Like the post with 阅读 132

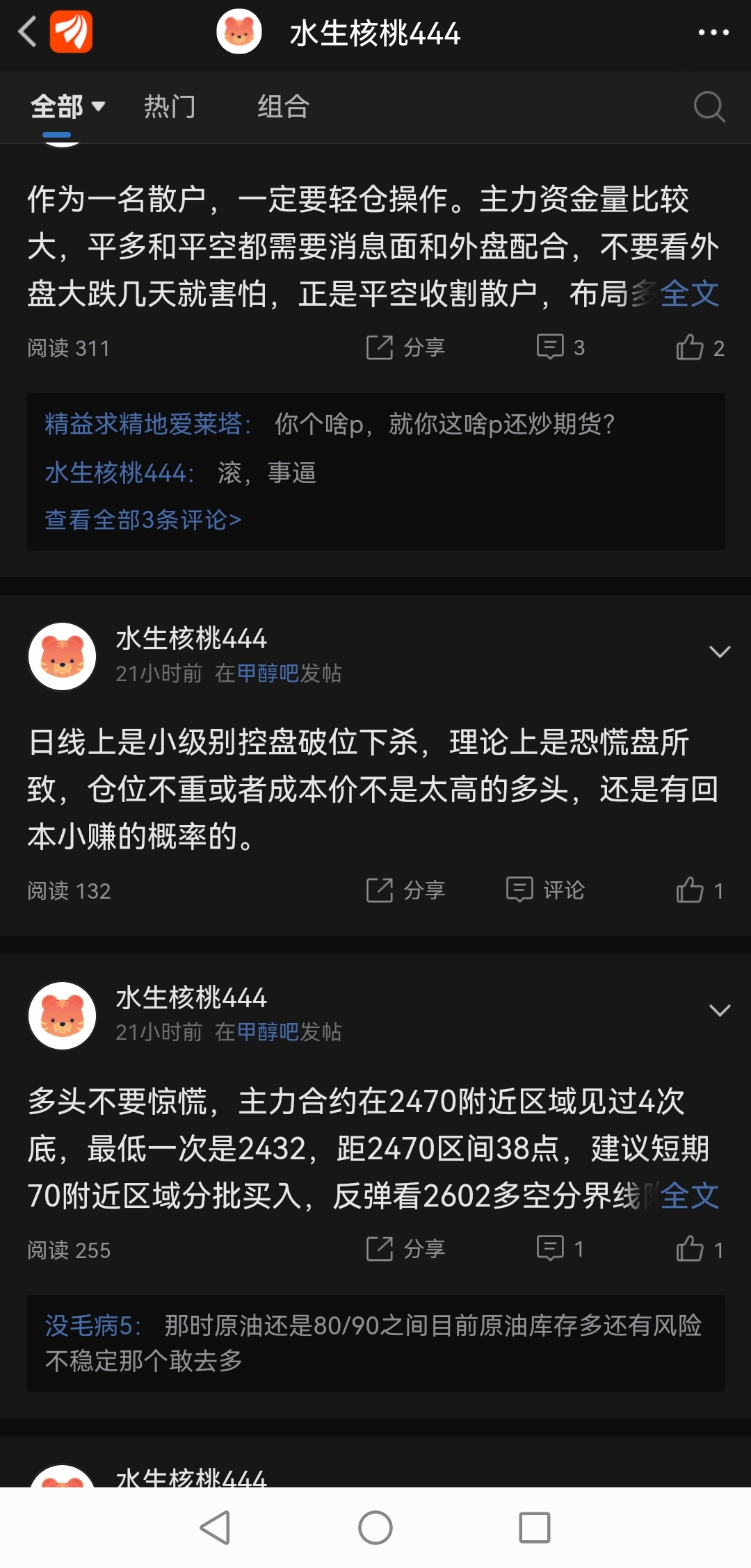(x=700, y=890)
